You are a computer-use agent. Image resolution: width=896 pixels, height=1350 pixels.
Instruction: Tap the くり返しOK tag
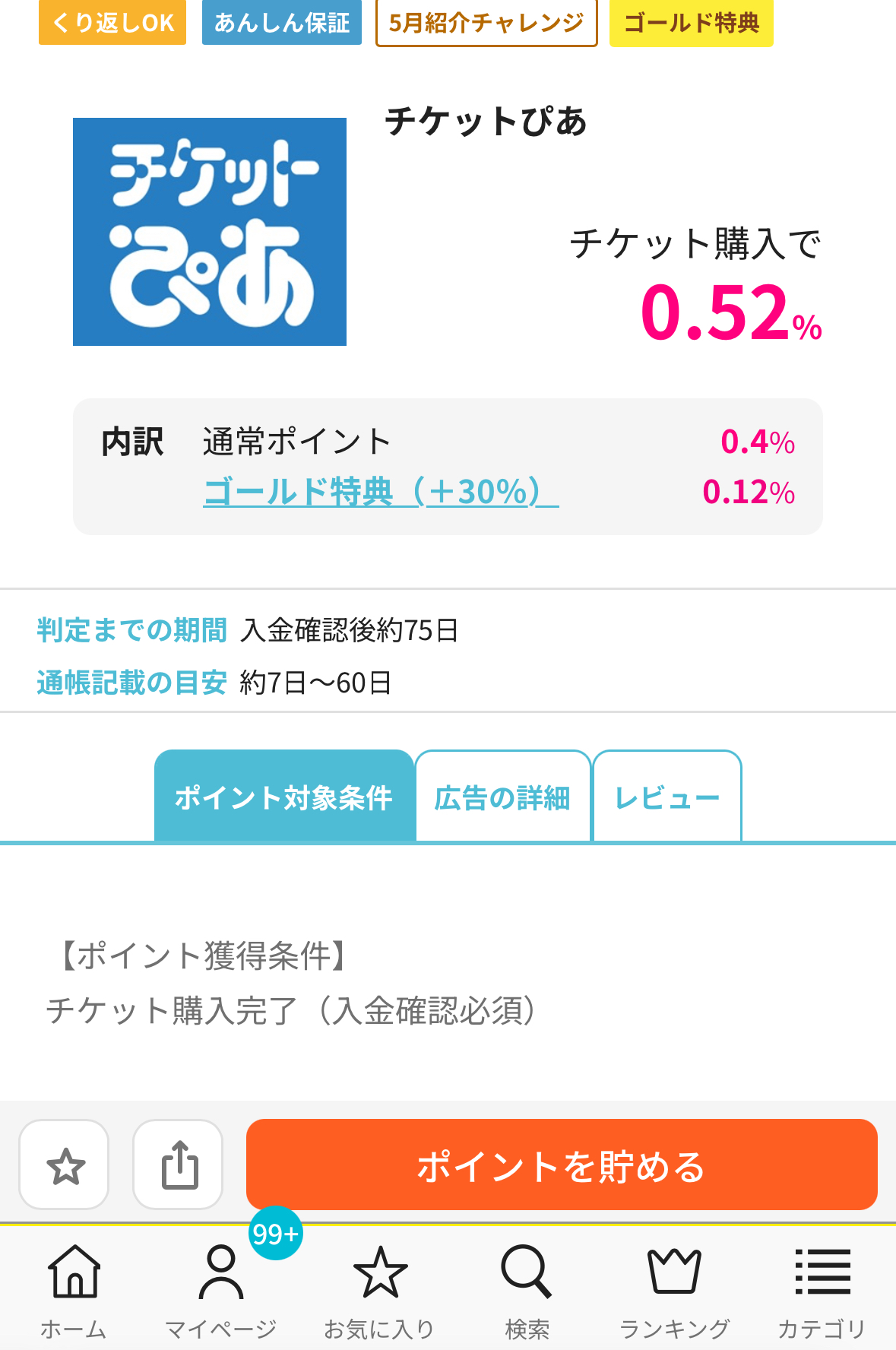(112, 23)
